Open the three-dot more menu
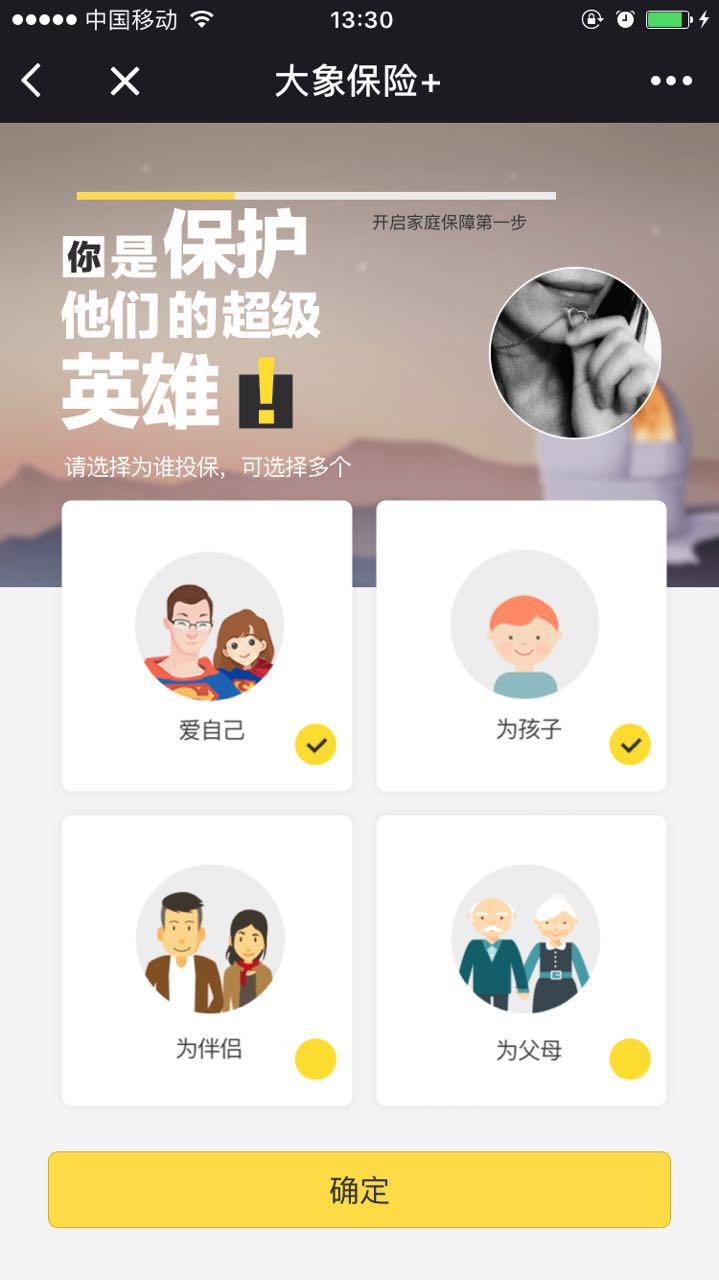The image size is (719, 1280). 671,81
